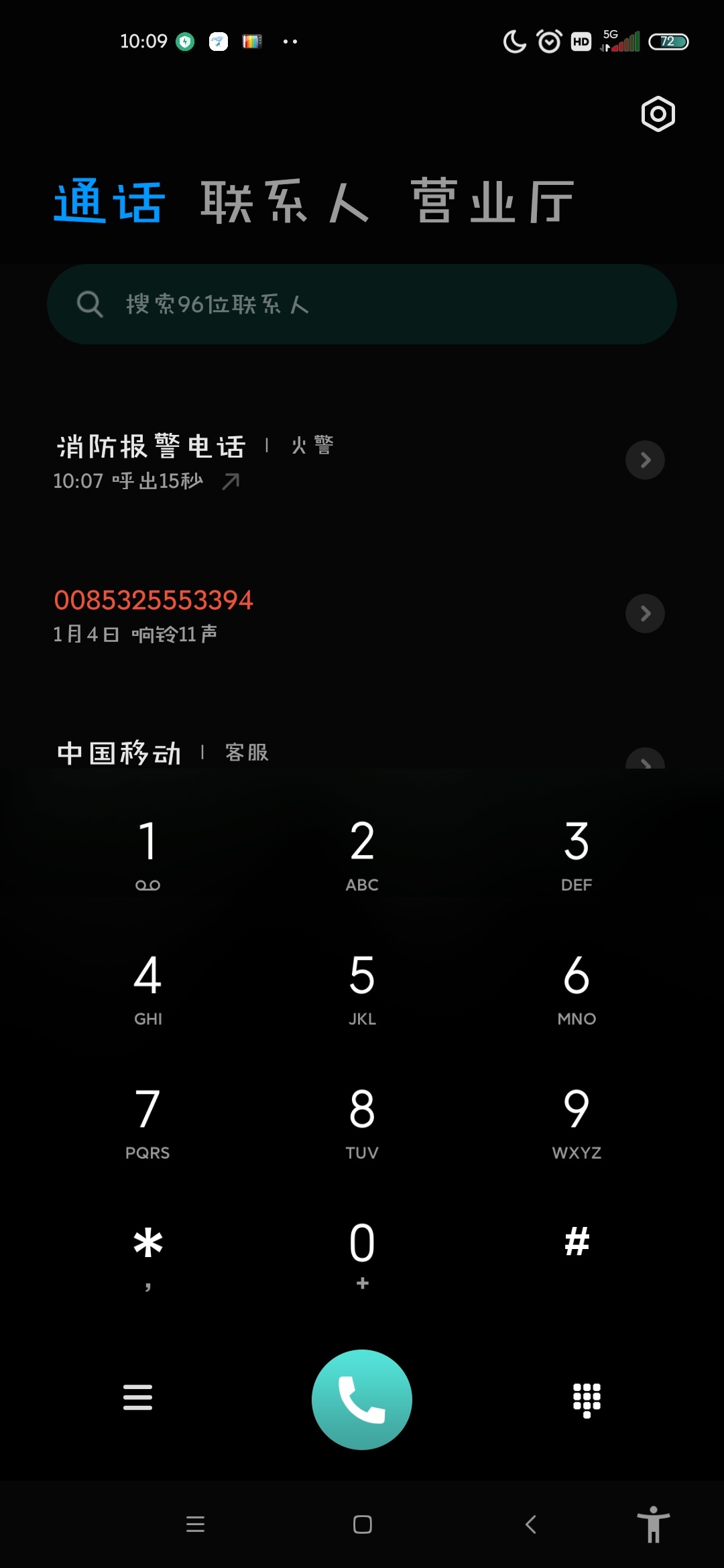Tap keypad key 5 JKL
The height and width of the screenshot is (1568, 724).
click(x=362, y=988)
